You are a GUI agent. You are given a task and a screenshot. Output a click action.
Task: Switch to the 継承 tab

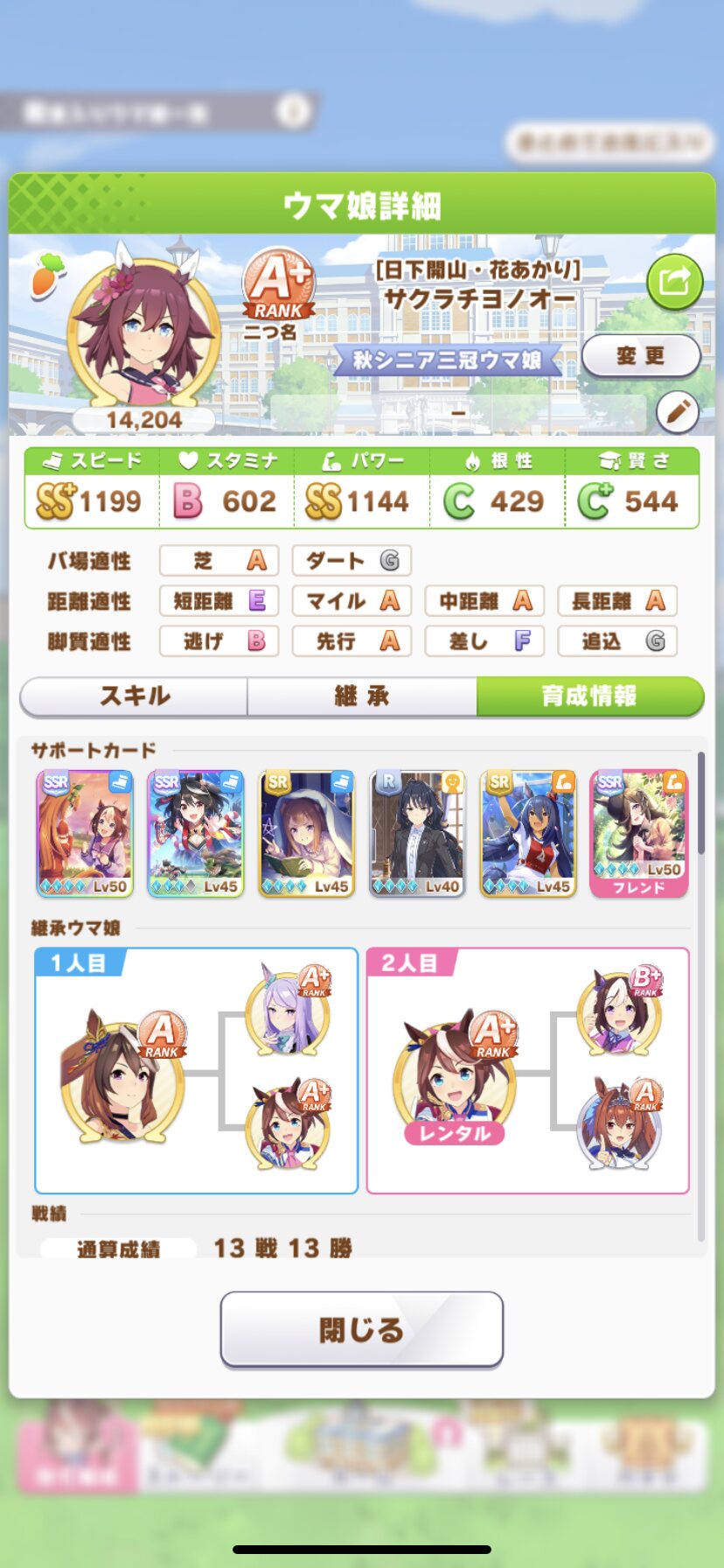coord(362,696)
